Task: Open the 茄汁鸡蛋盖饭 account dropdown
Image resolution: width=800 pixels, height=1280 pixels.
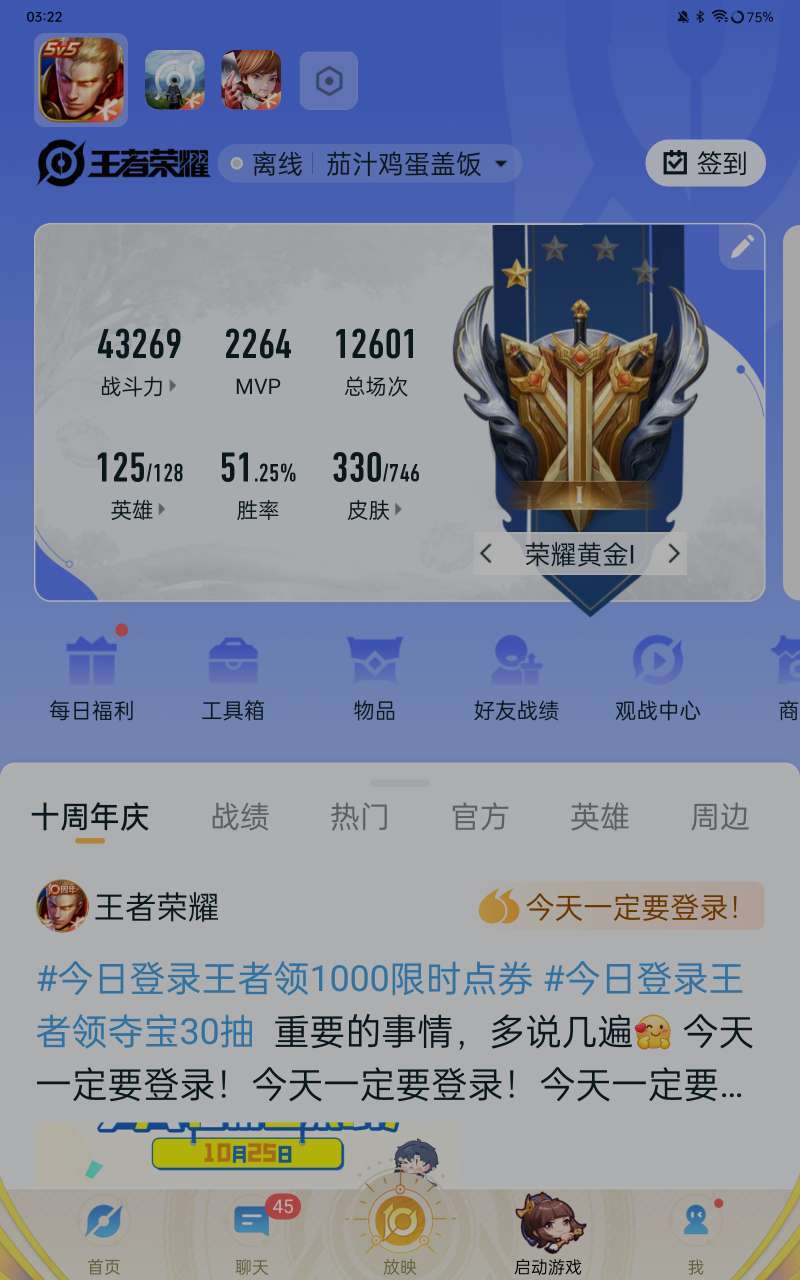Action: point(417,164)
